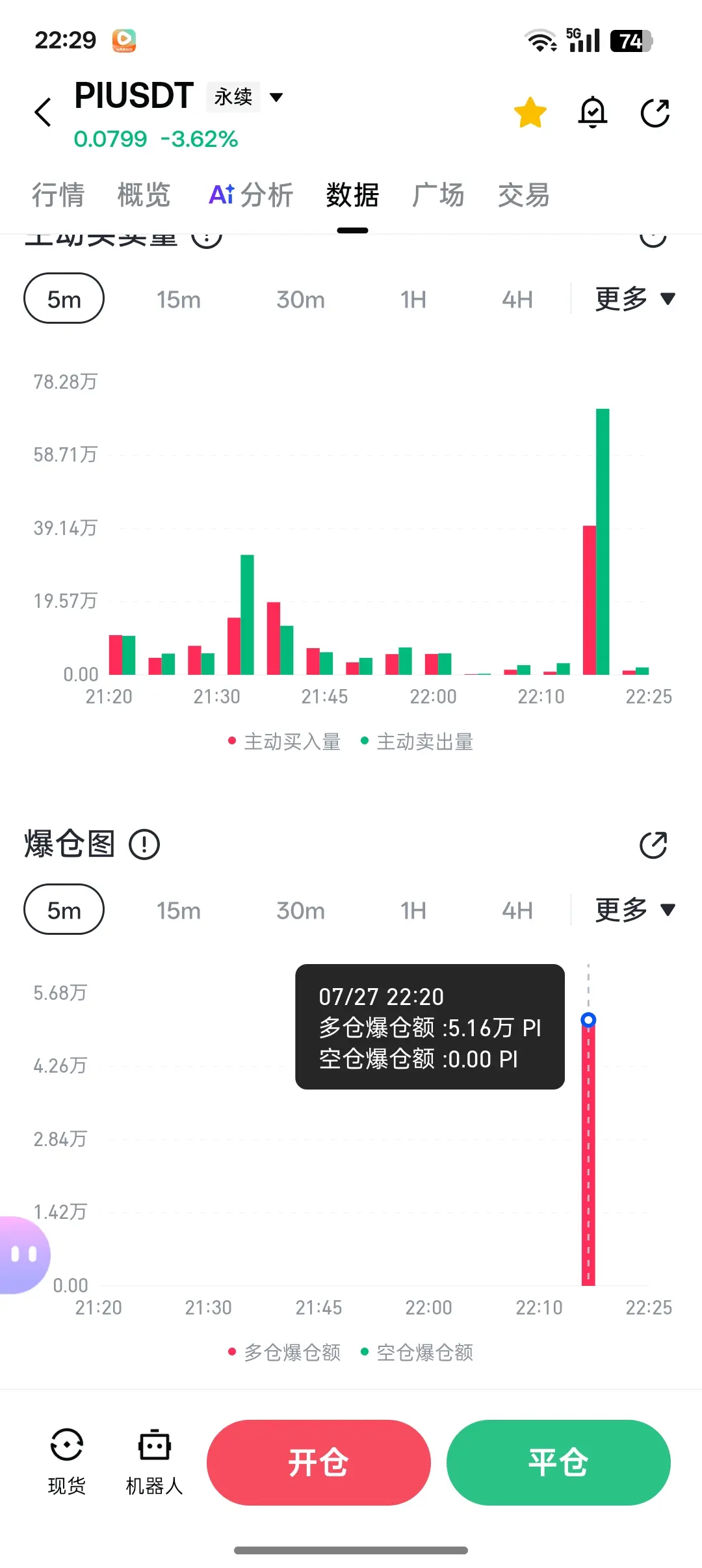This screenshot has height=1568, width=702.
Task: Open the 永续 contract type dropdown
Action: [x=246, y=97]
